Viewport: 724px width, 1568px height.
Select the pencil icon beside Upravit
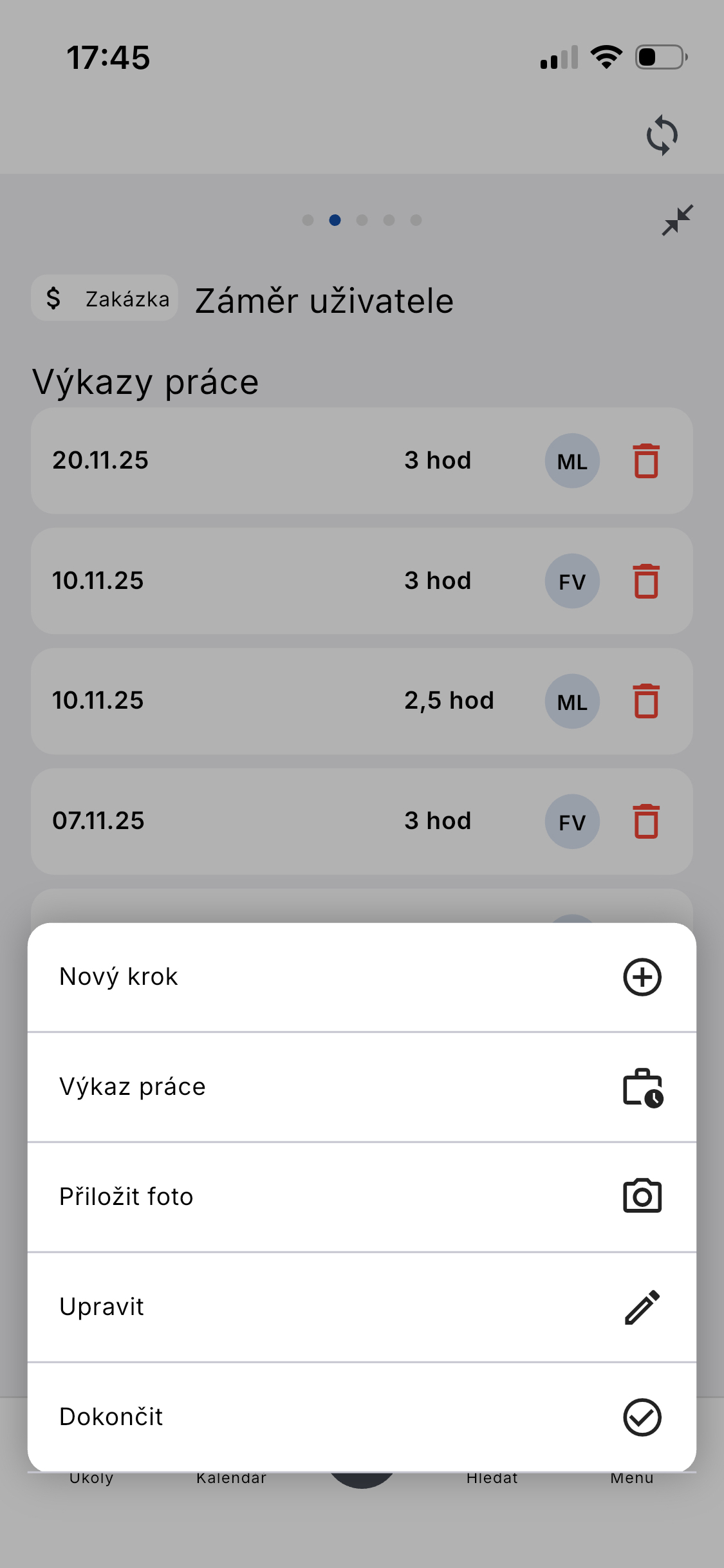(x=642, y=1306)
